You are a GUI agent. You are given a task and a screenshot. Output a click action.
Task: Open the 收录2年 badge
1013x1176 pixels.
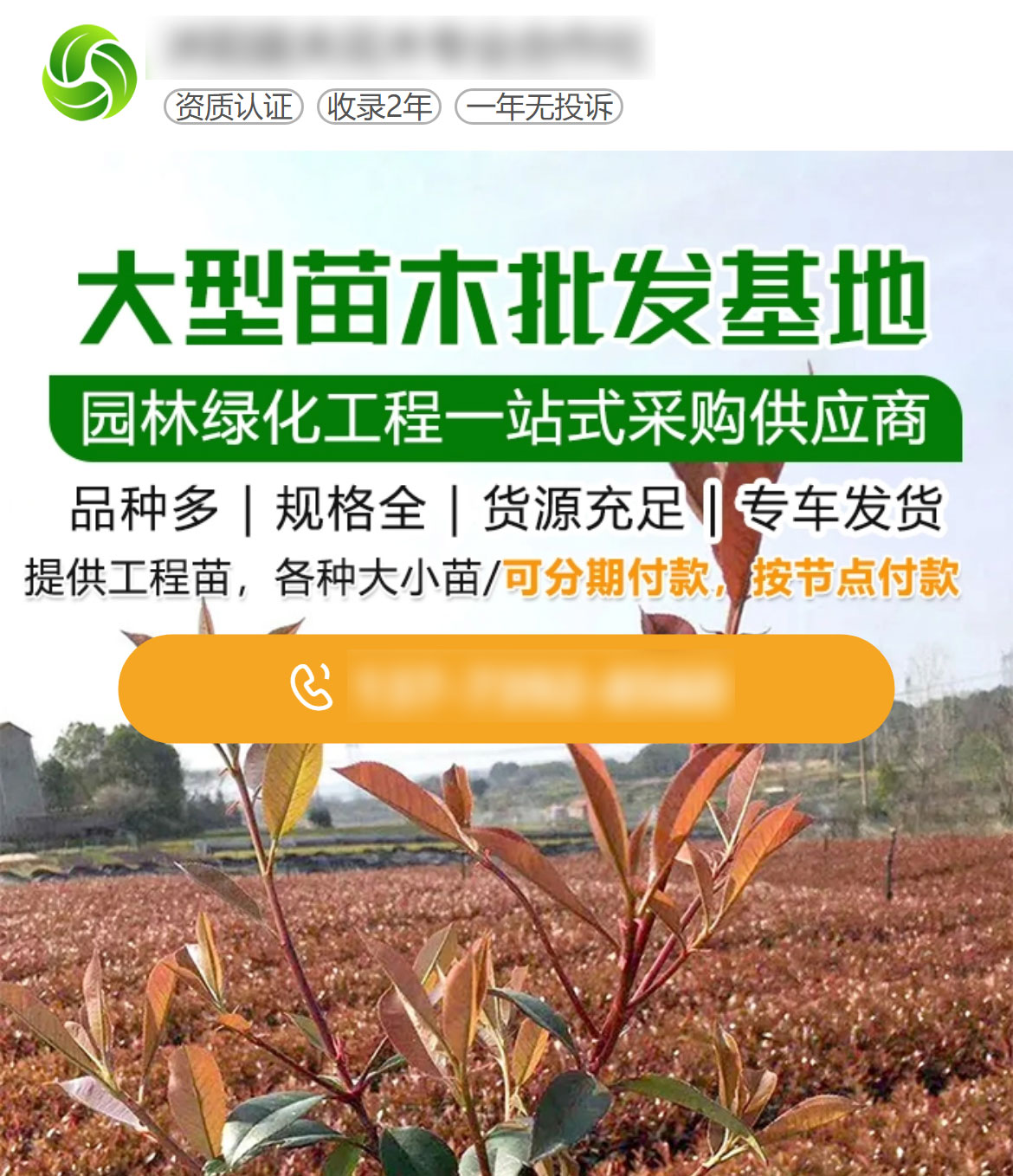(379, 107)
